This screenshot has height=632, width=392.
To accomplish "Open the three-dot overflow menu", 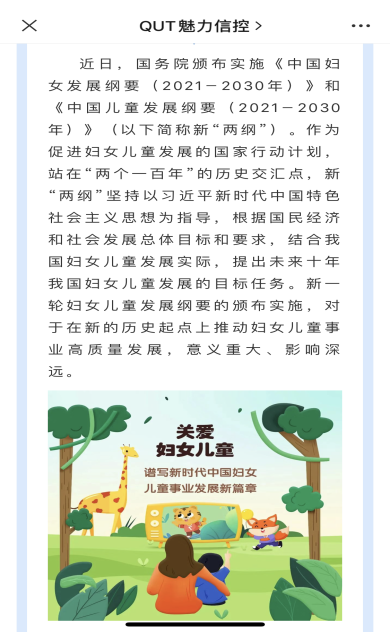I will tap(361, 26).
